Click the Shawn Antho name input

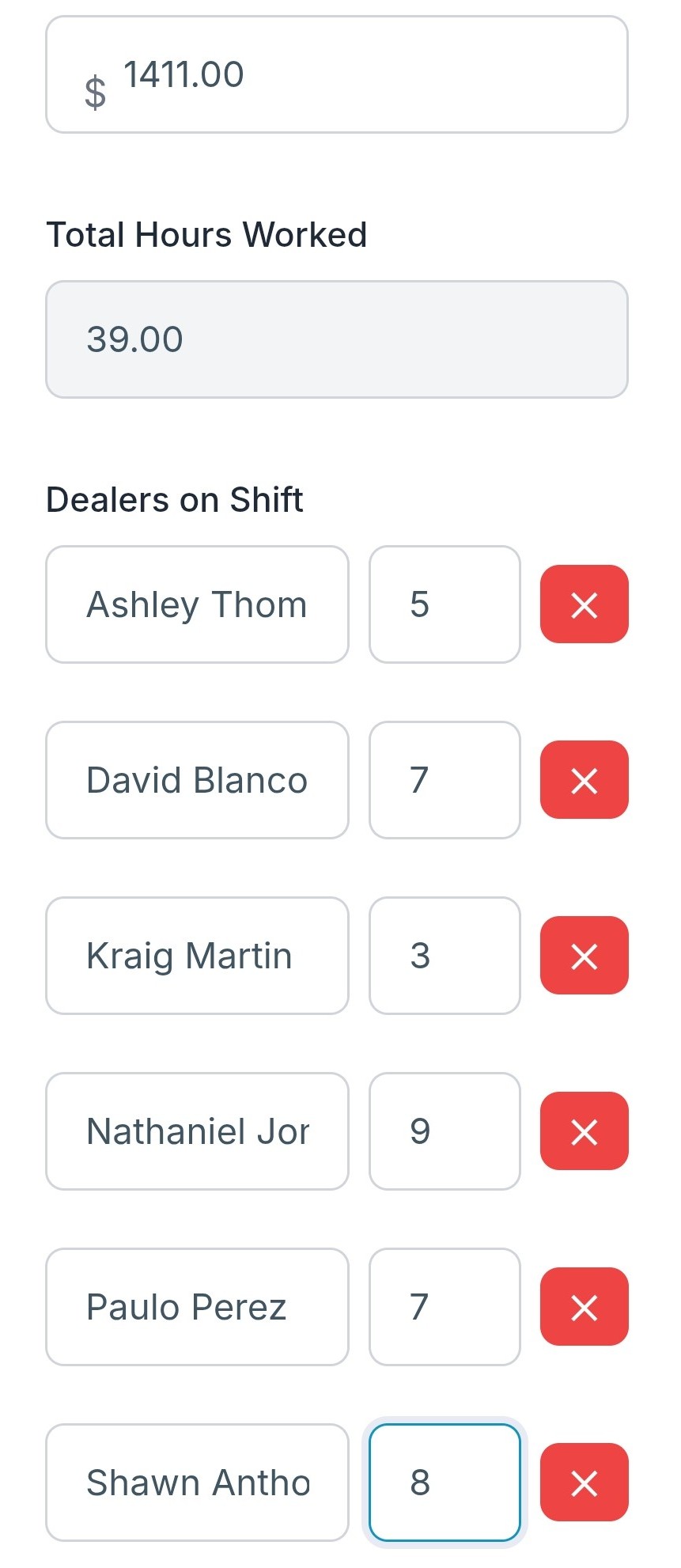coord(196,1483)
